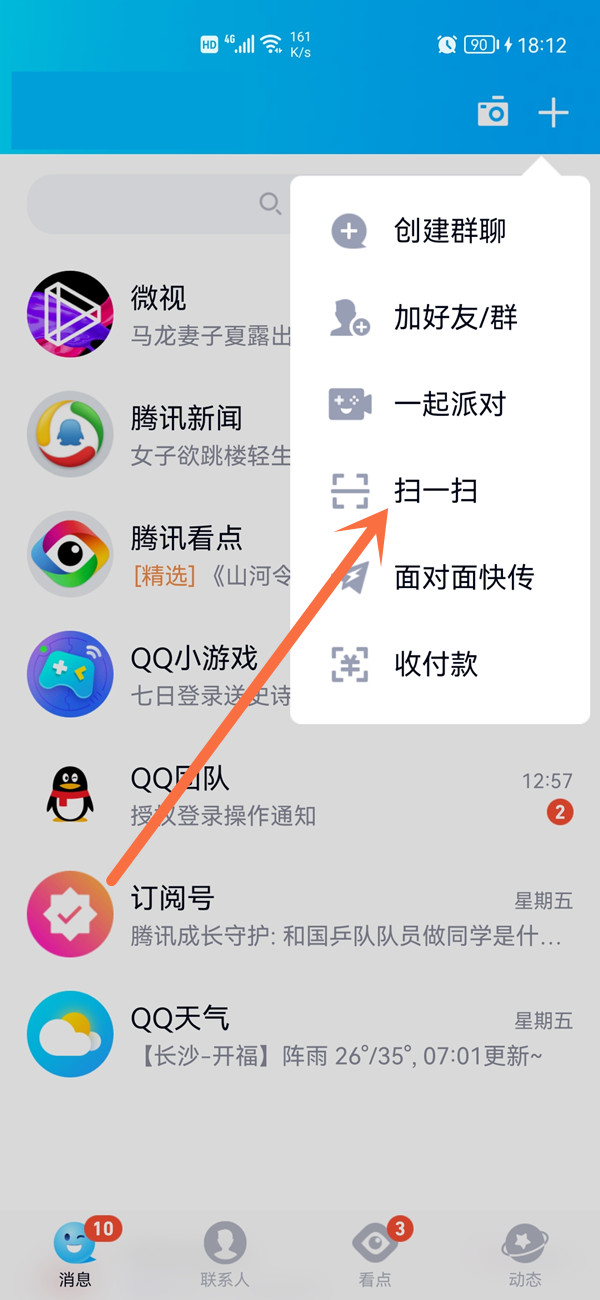Open the QQ团队 conversation
This screenshot has height=1300, width=600.
click(x=300, y=796)
